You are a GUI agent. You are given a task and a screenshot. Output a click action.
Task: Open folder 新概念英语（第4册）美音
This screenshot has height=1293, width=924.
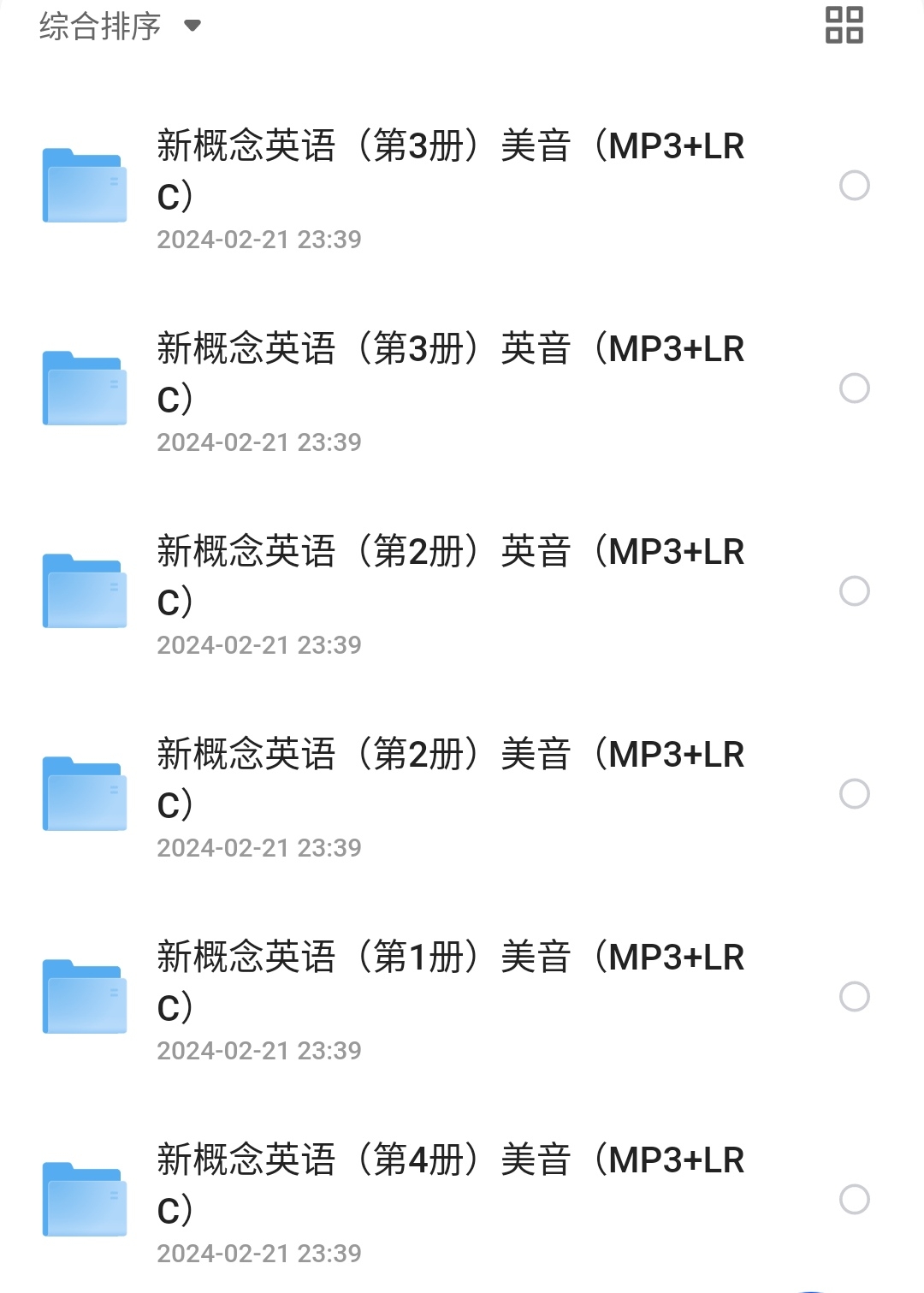450,1184
